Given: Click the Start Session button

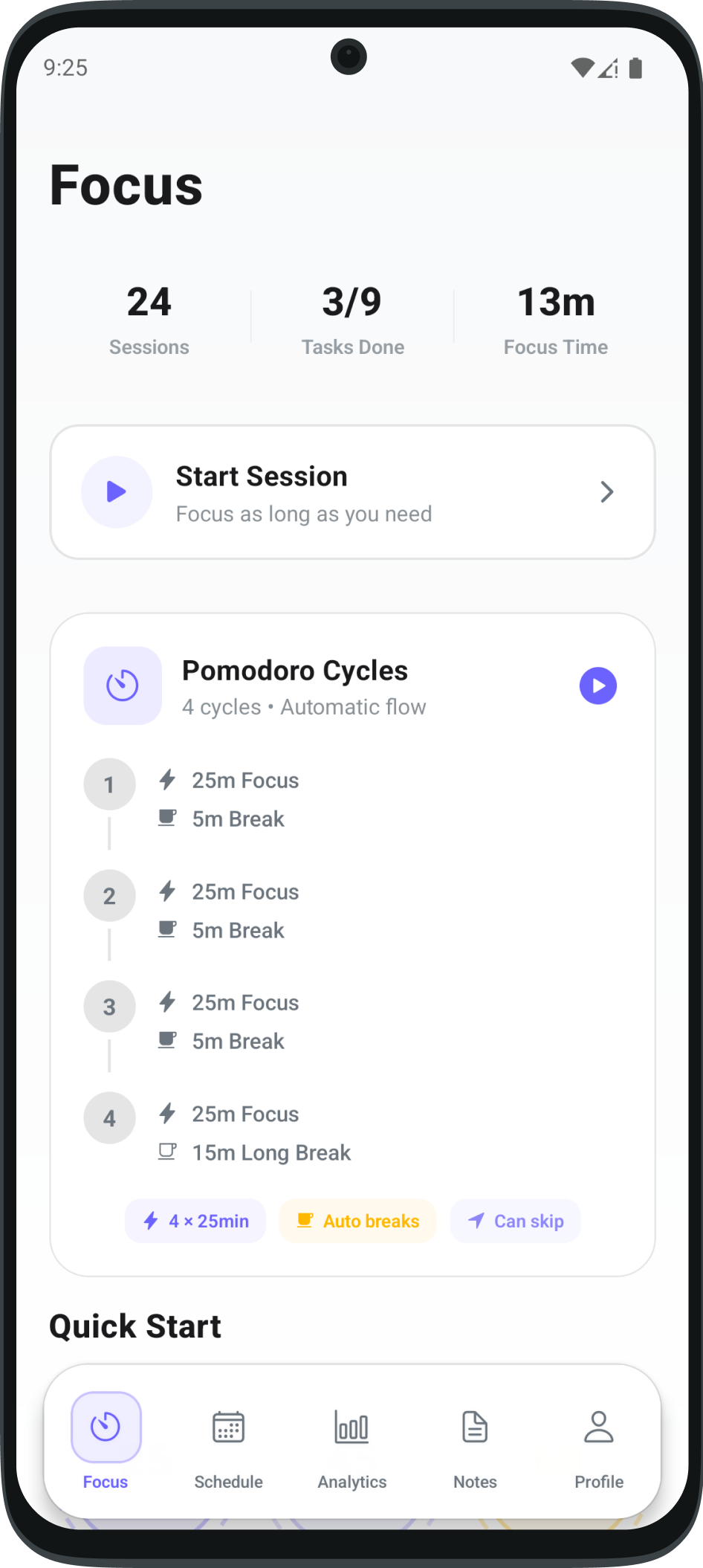Looking at the screenshot, I should click(351, 491).
